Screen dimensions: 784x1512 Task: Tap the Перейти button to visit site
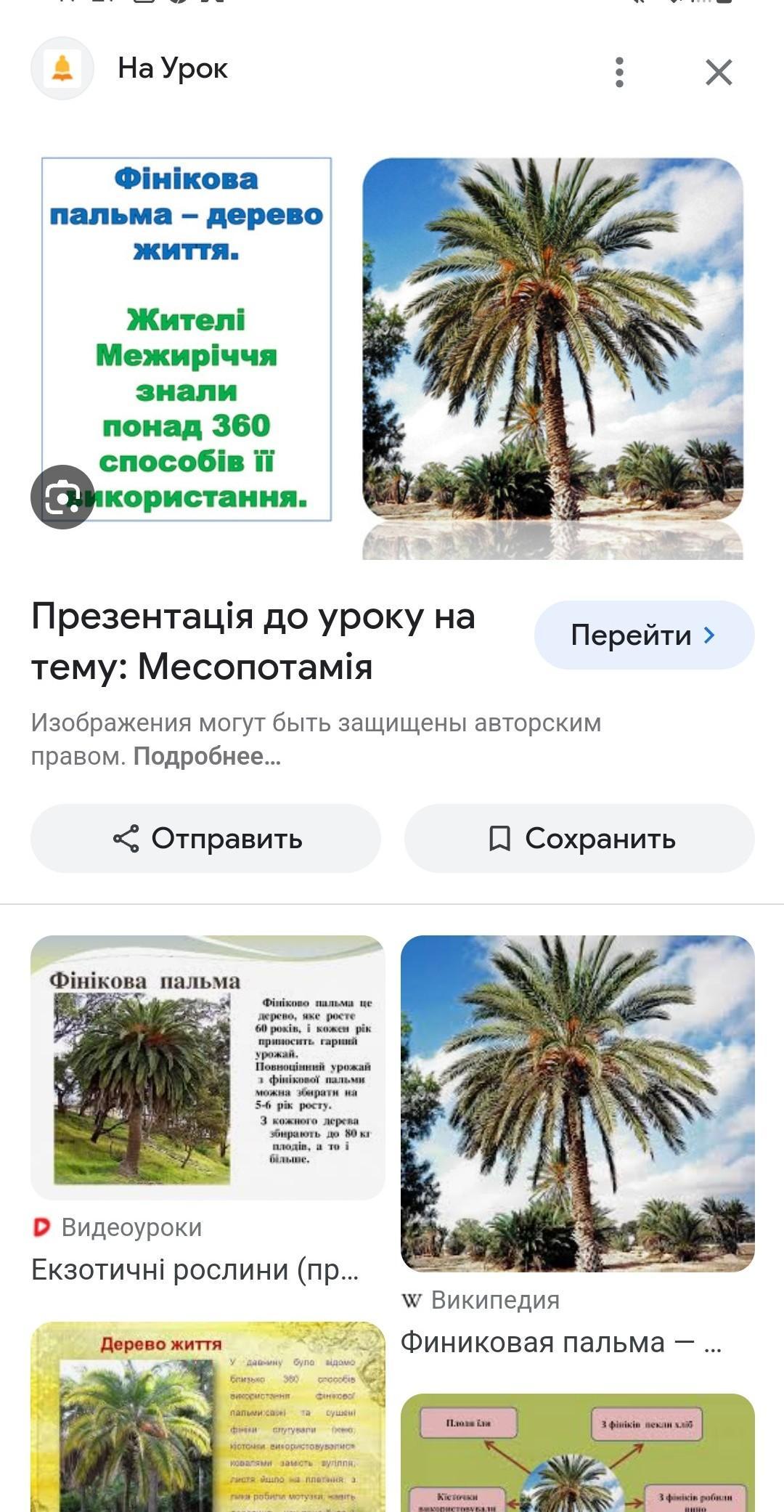pos(644,635)
